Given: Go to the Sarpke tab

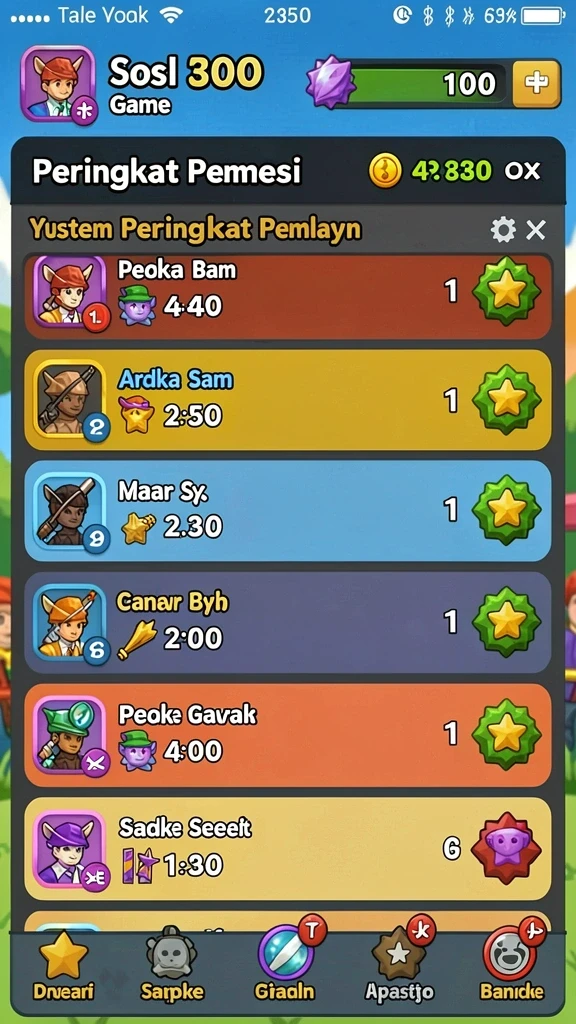Looking at the screenshot, I should [172, 967].
